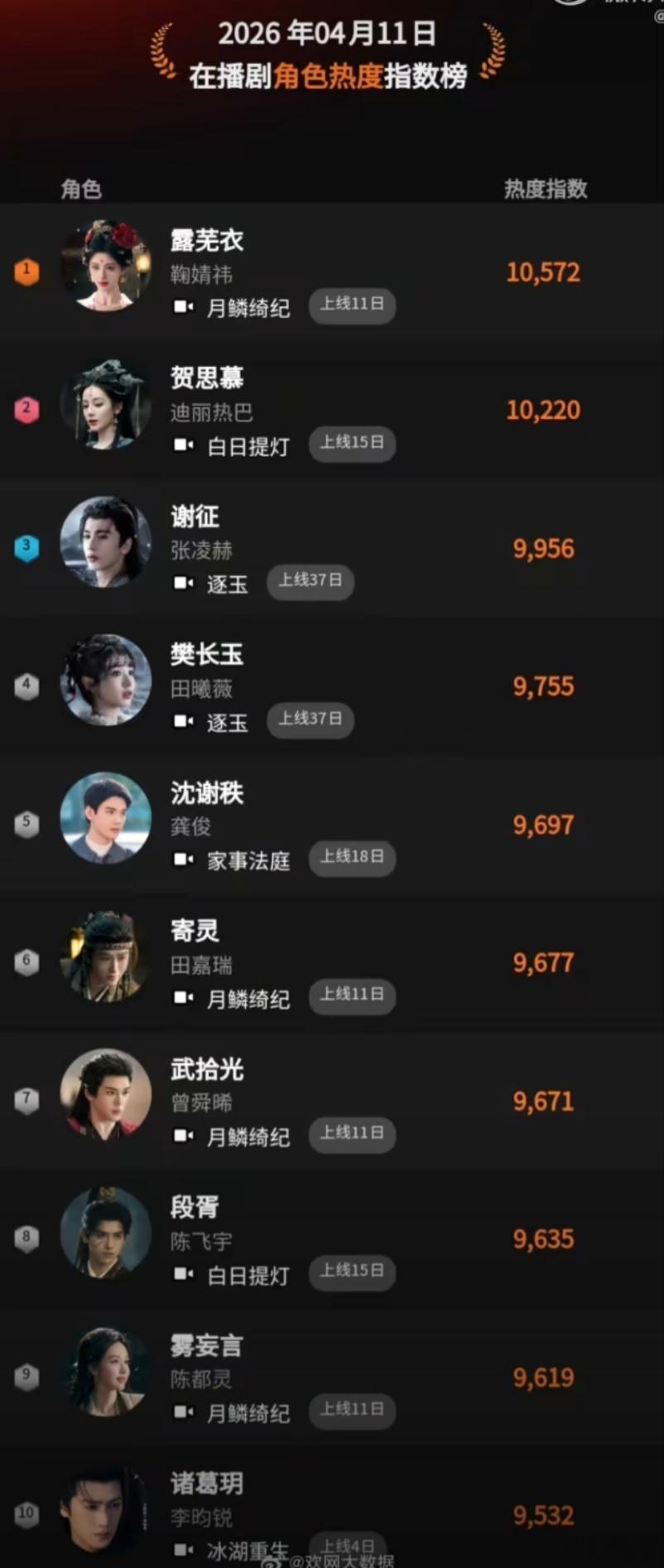Image resolution: width=664 pixels, height=1568 pixels.
Task: Expand the 月鳞绮纪 tag for 寄灵
Action: click(248, 998)
